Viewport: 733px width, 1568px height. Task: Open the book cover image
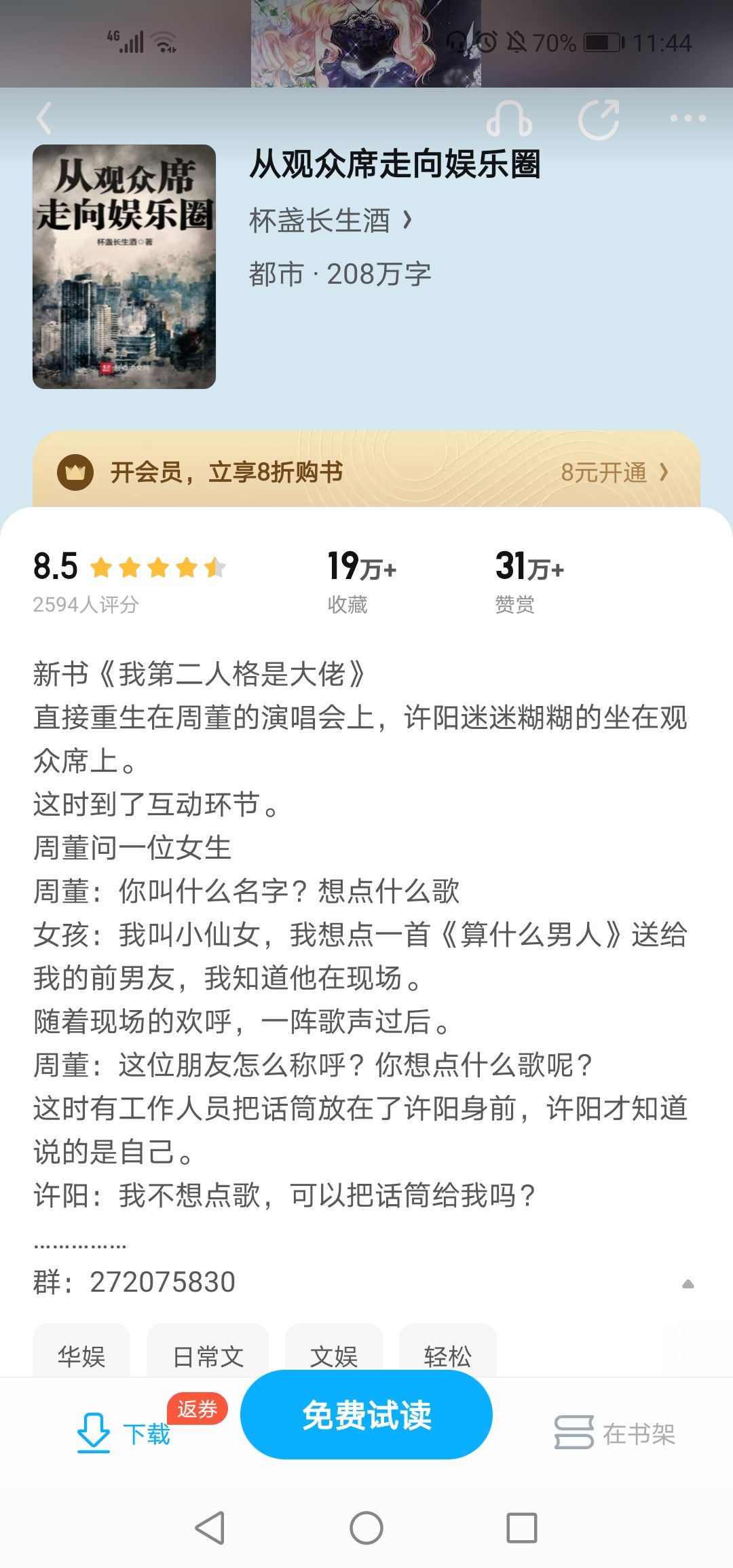[124, 267]
